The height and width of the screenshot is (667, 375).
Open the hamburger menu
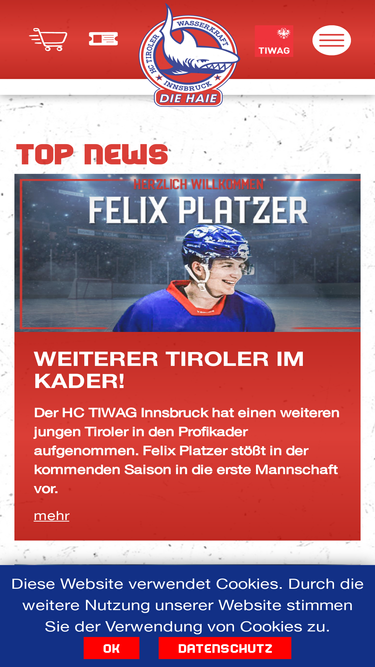[x=332, y=40]
